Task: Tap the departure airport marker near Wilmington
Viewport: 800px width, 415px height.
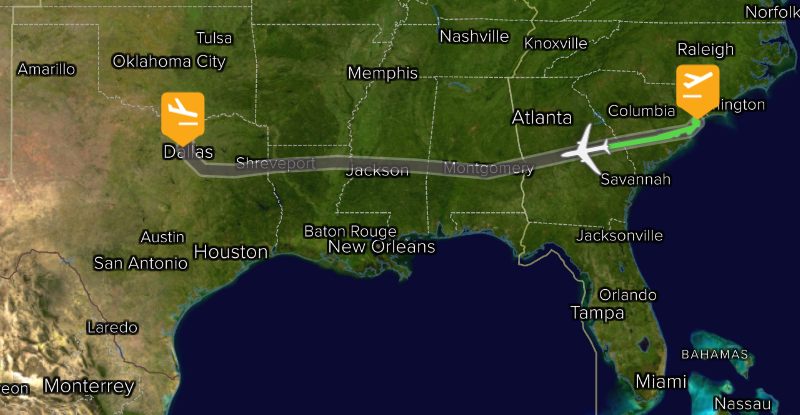Action: coord(696,86)
